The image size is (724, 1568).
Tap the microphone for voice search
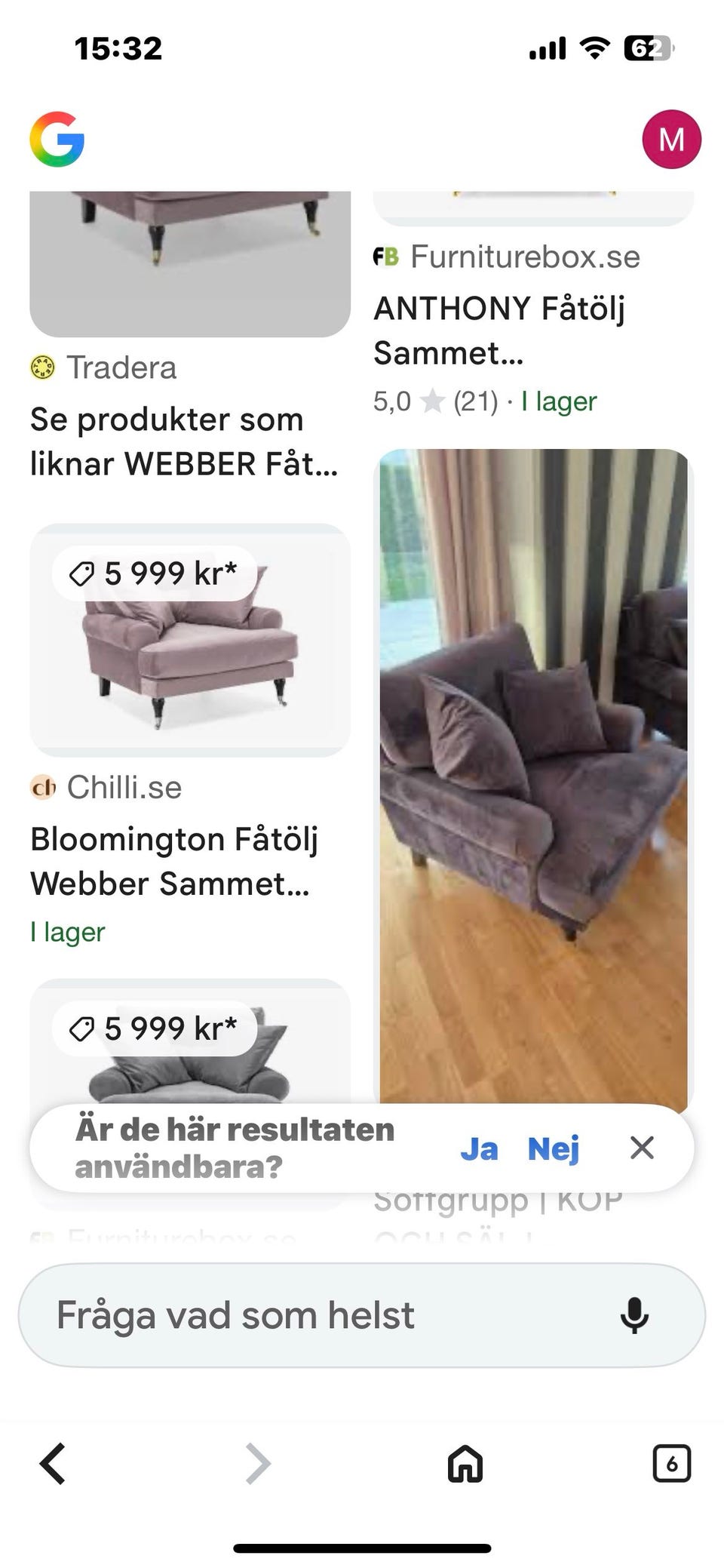coord(636,1314)
